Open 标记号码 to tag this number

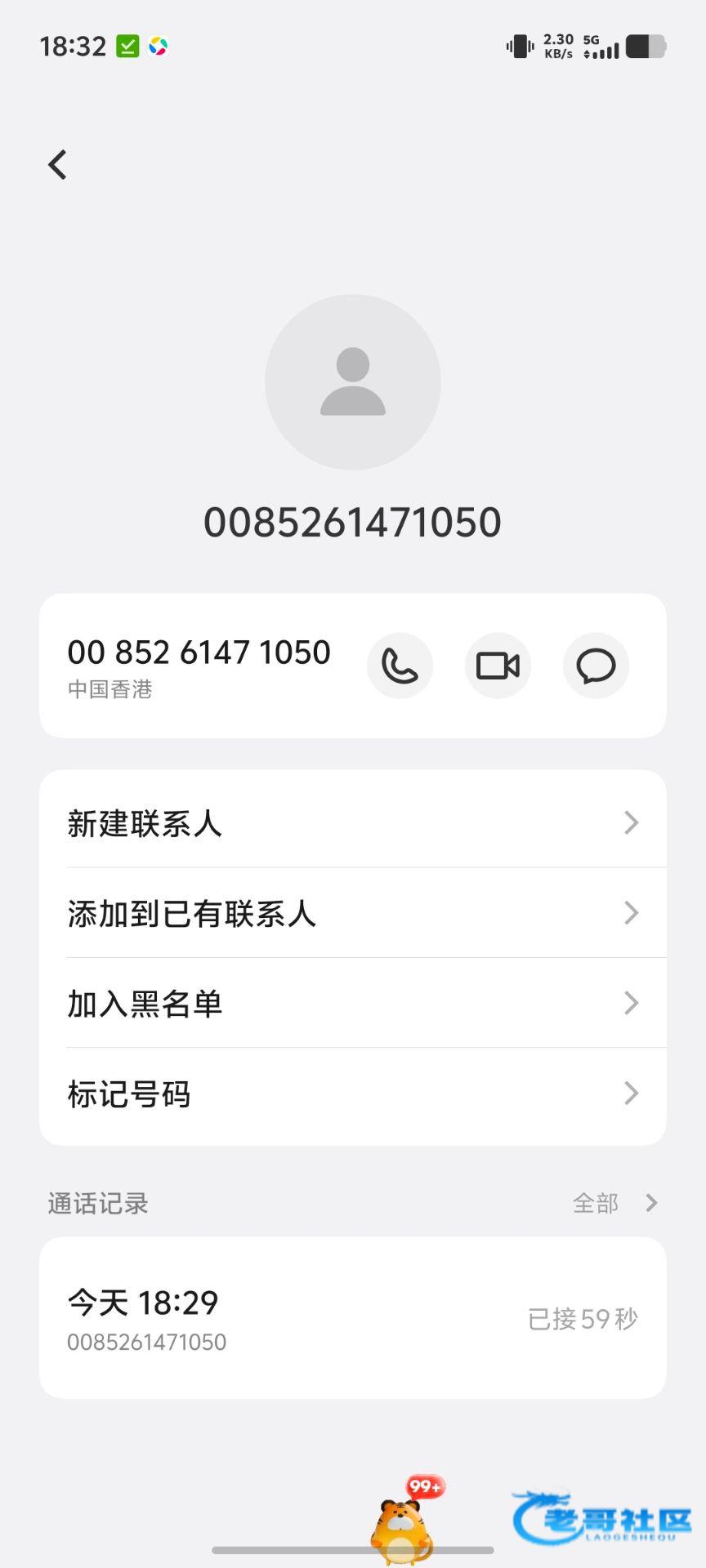(x=352, y=1094)
